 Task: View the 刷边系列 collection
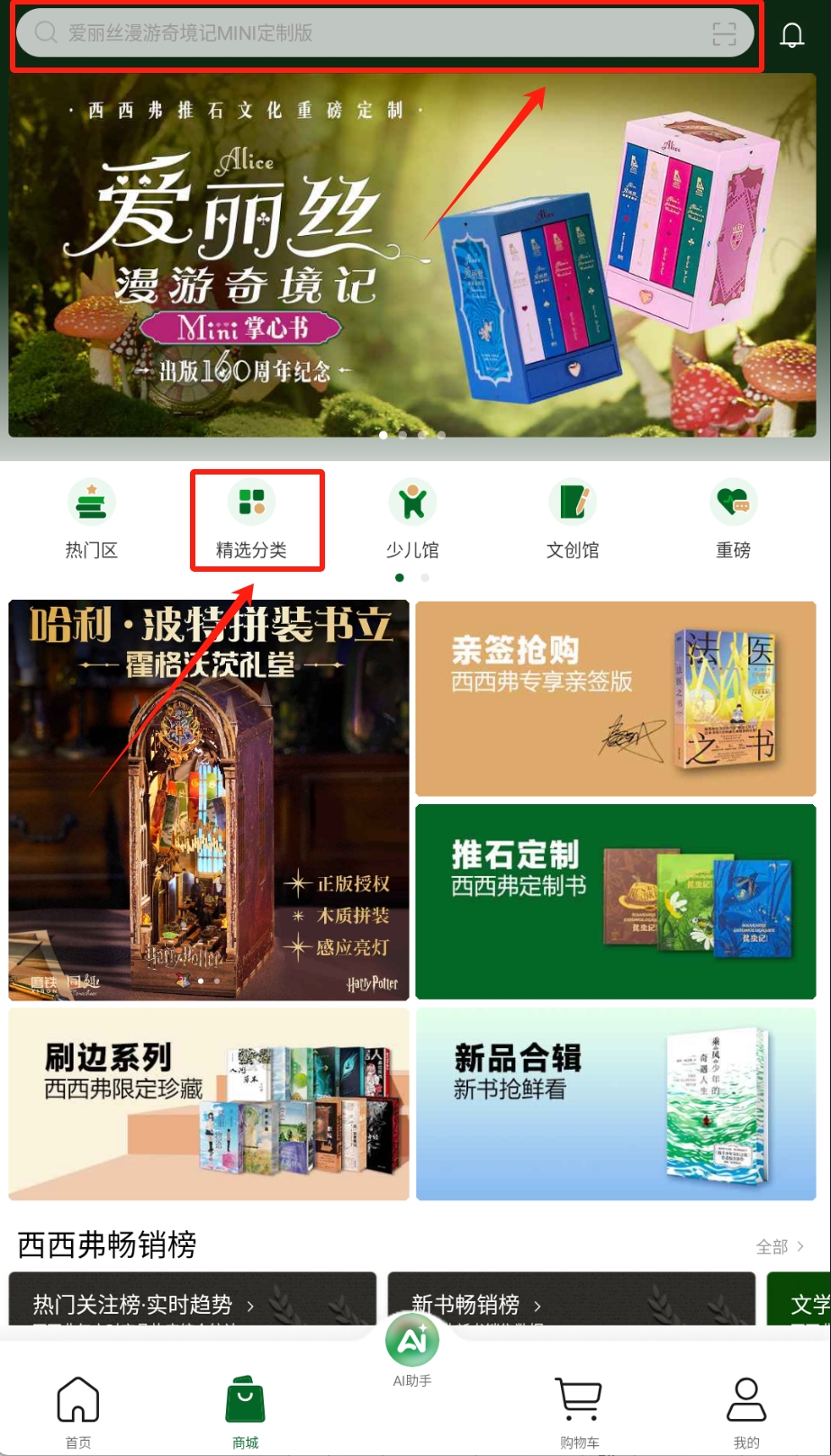(x=209, y=1104)
